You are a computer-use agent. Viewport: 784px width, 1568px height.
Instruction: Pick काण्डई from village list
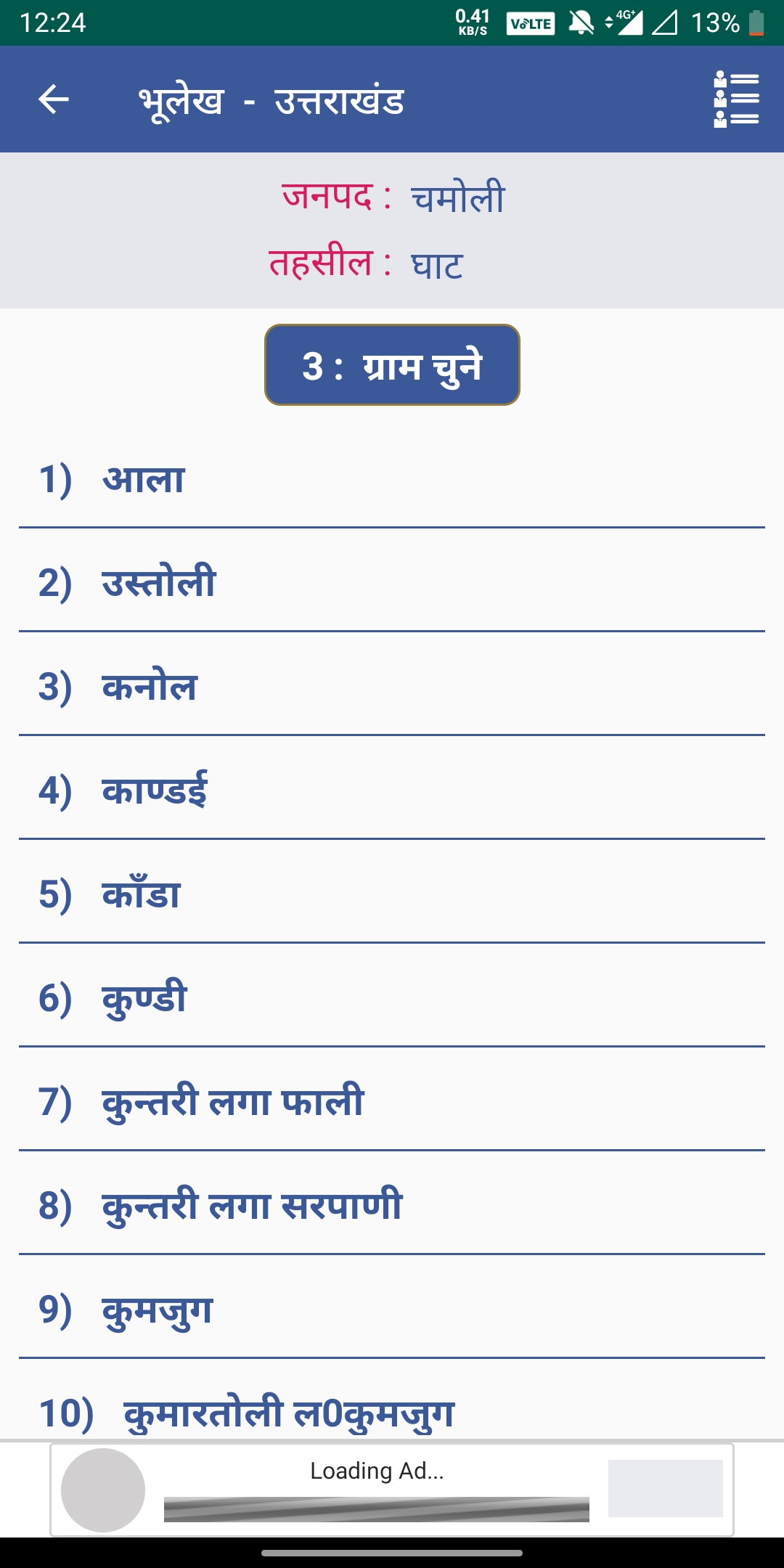pyautogui.click(x=392, y=791)
